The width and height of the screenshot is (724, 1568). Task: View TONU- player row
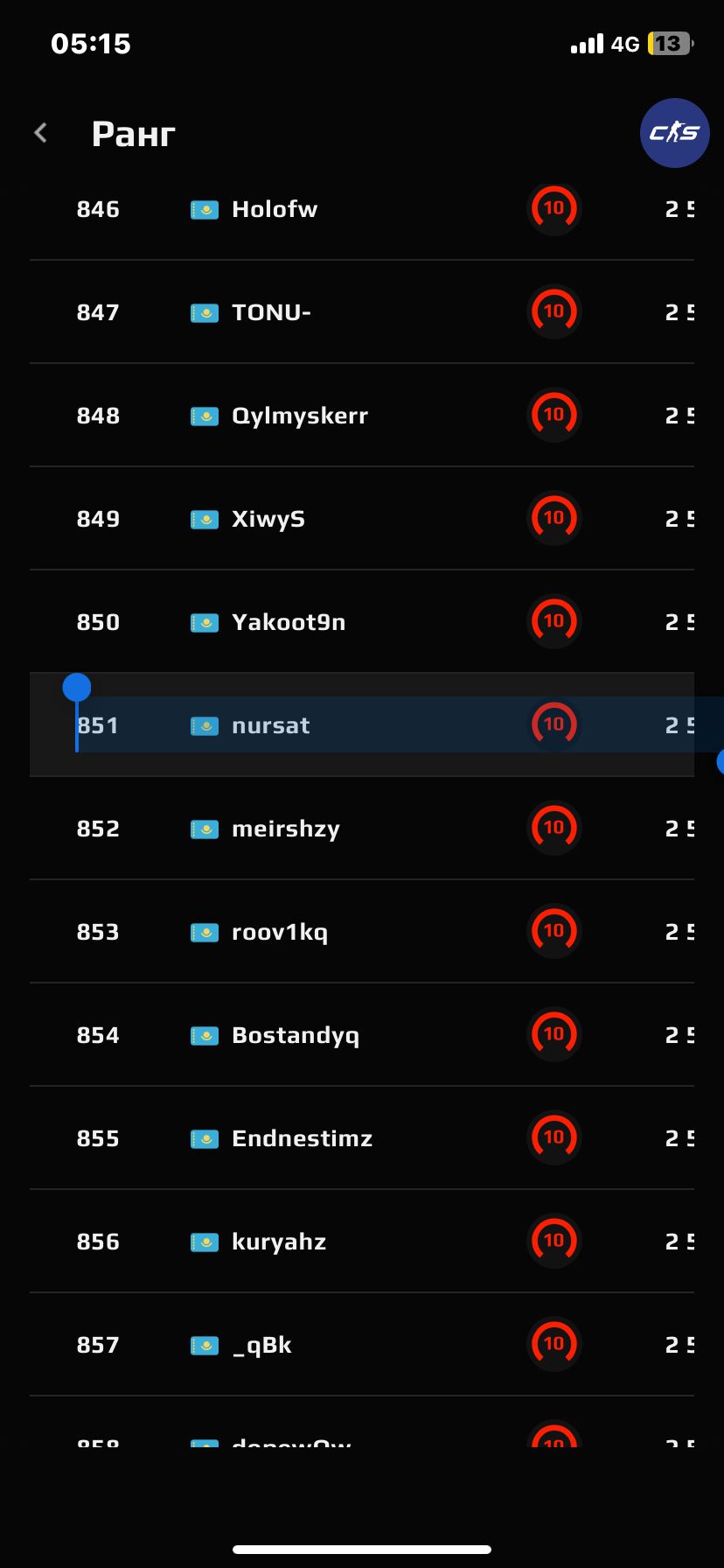tap(271, 313)
